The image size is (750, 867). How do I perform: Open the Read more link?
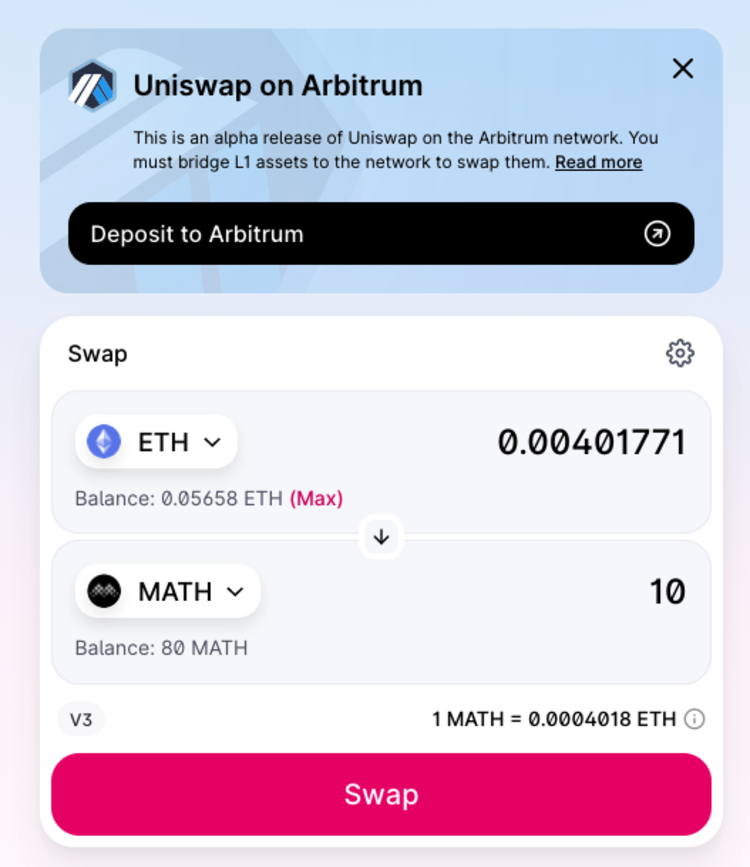(x=598, y=162)
